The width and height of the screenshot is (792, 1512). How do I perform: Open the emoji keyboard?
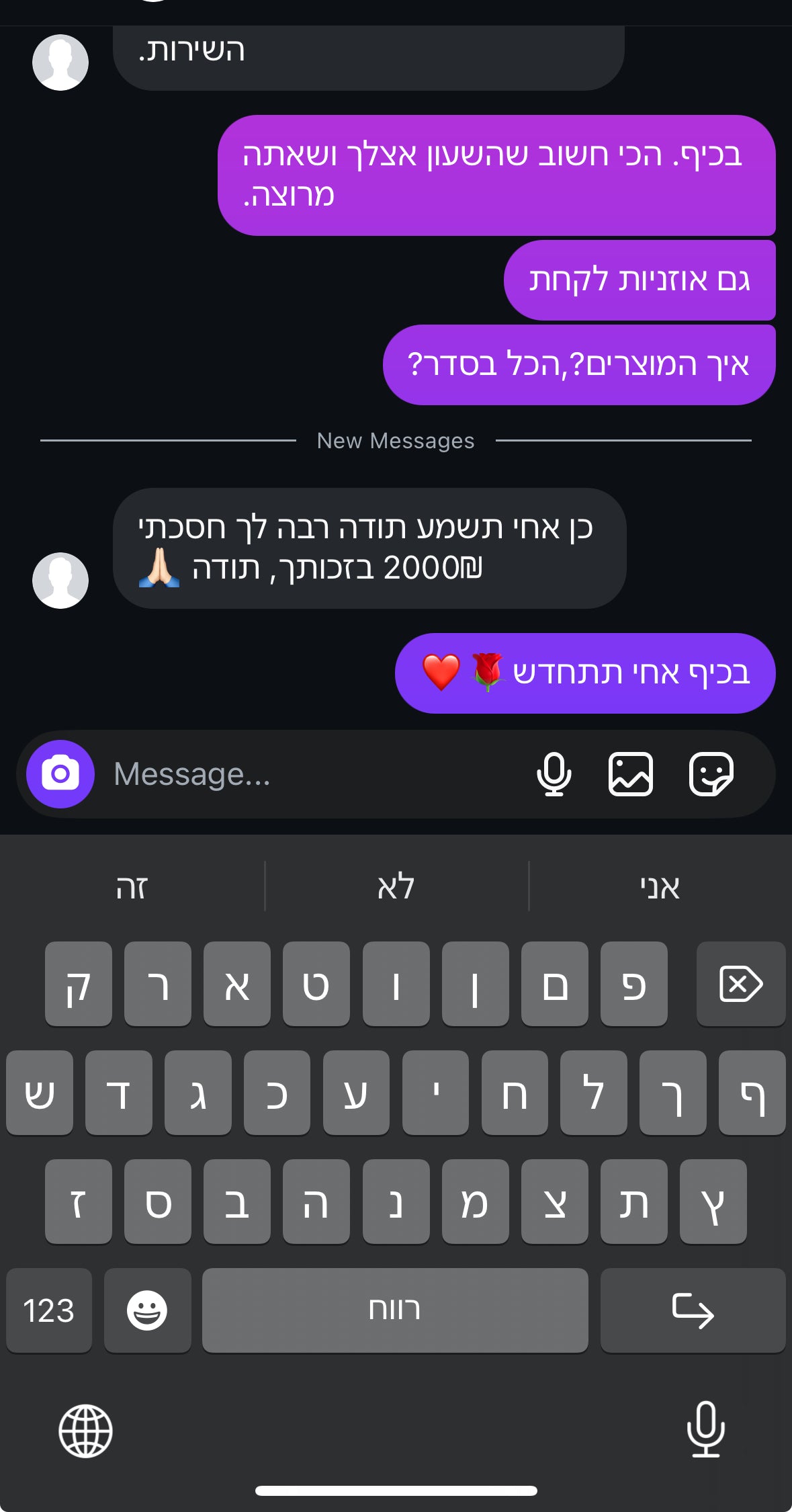pos(147,1310)
